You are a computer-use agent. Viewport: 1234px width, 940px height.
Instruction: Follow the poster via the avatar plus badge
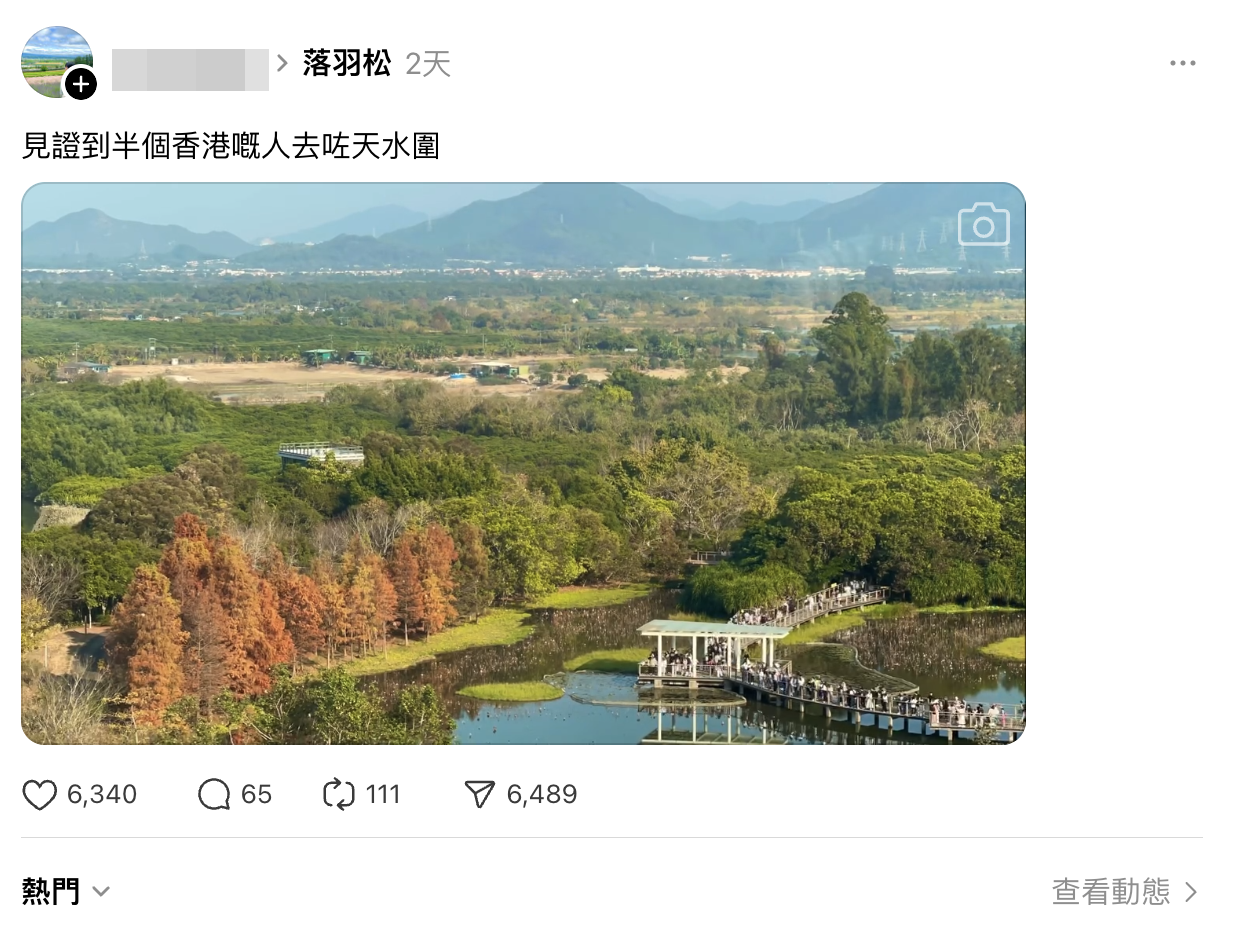[x=81, y=85]
